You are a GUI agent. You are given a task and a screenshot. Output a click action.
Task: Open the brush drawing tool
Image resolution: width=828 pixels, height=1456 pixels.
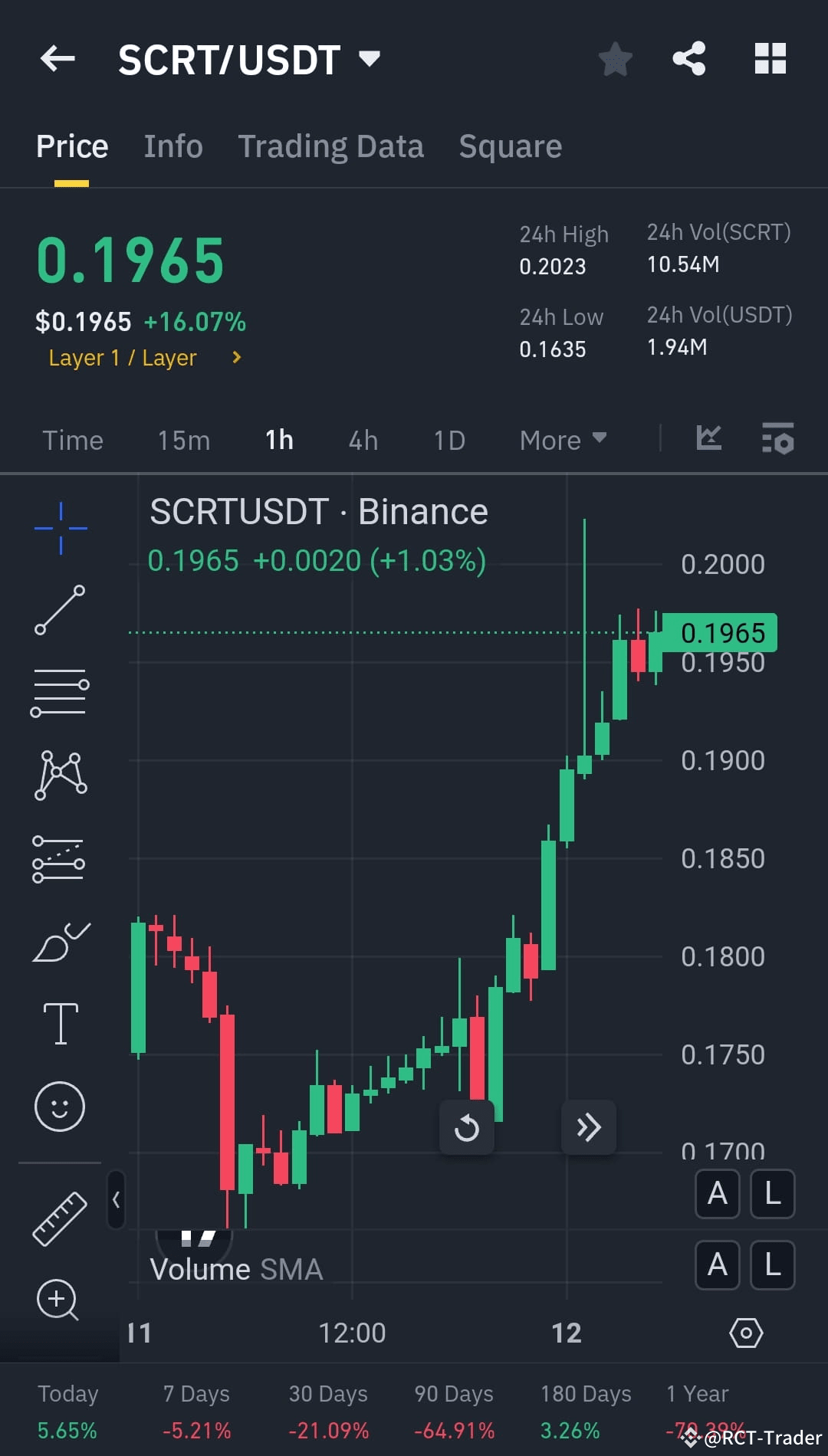click(61, 941)
